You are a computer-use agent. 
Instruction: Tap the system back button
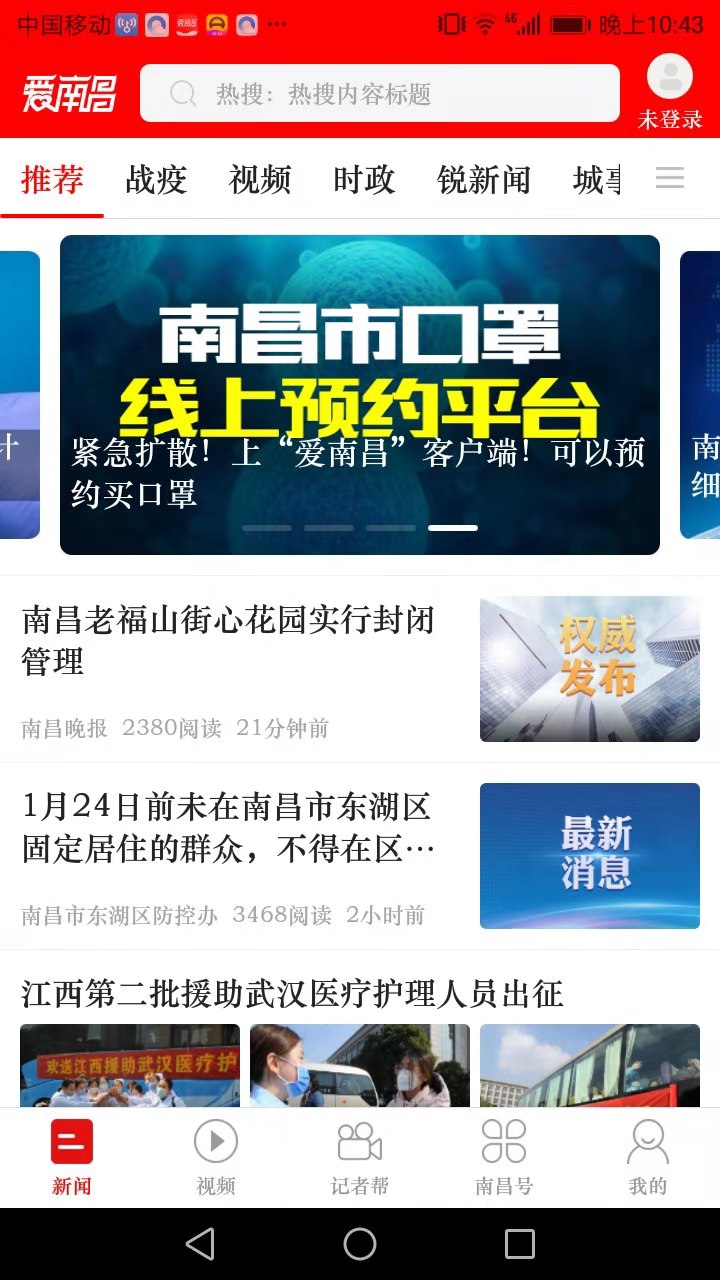click(x=201, y=1244)
